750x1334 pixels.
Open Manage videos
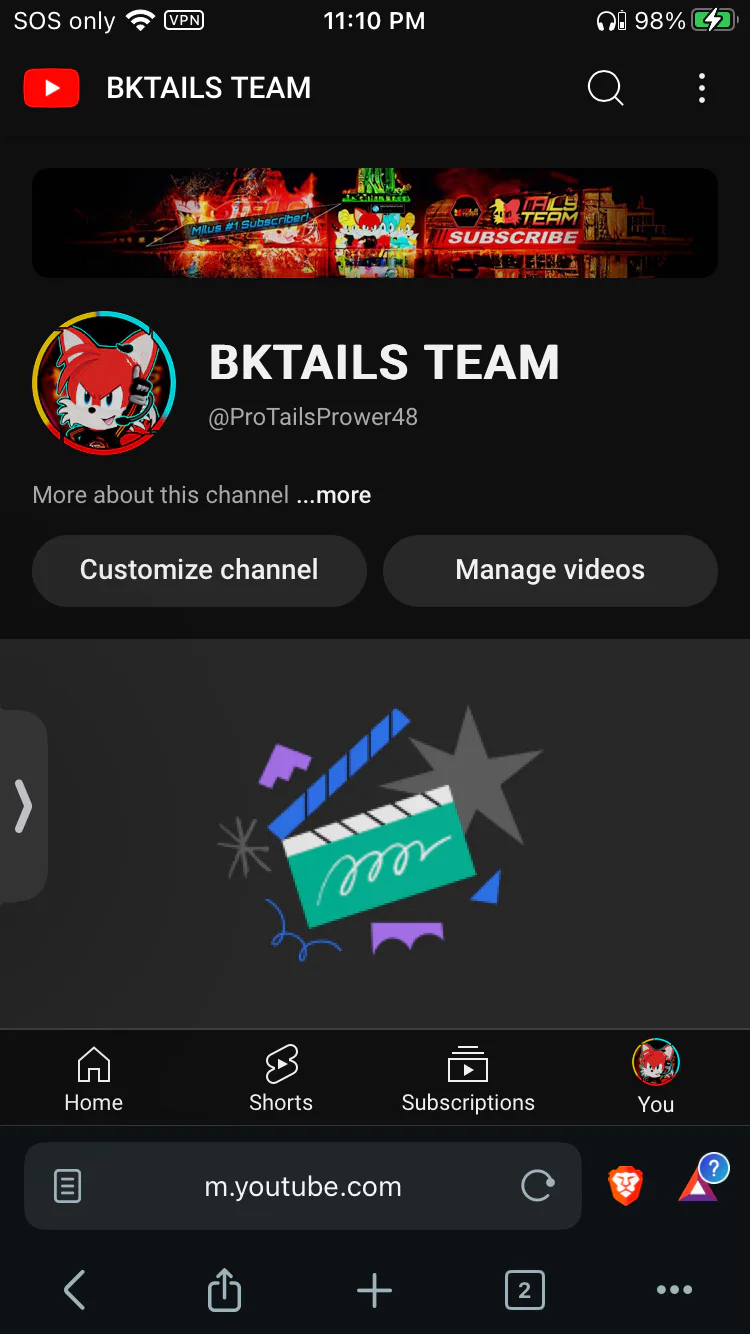(550, 570)
